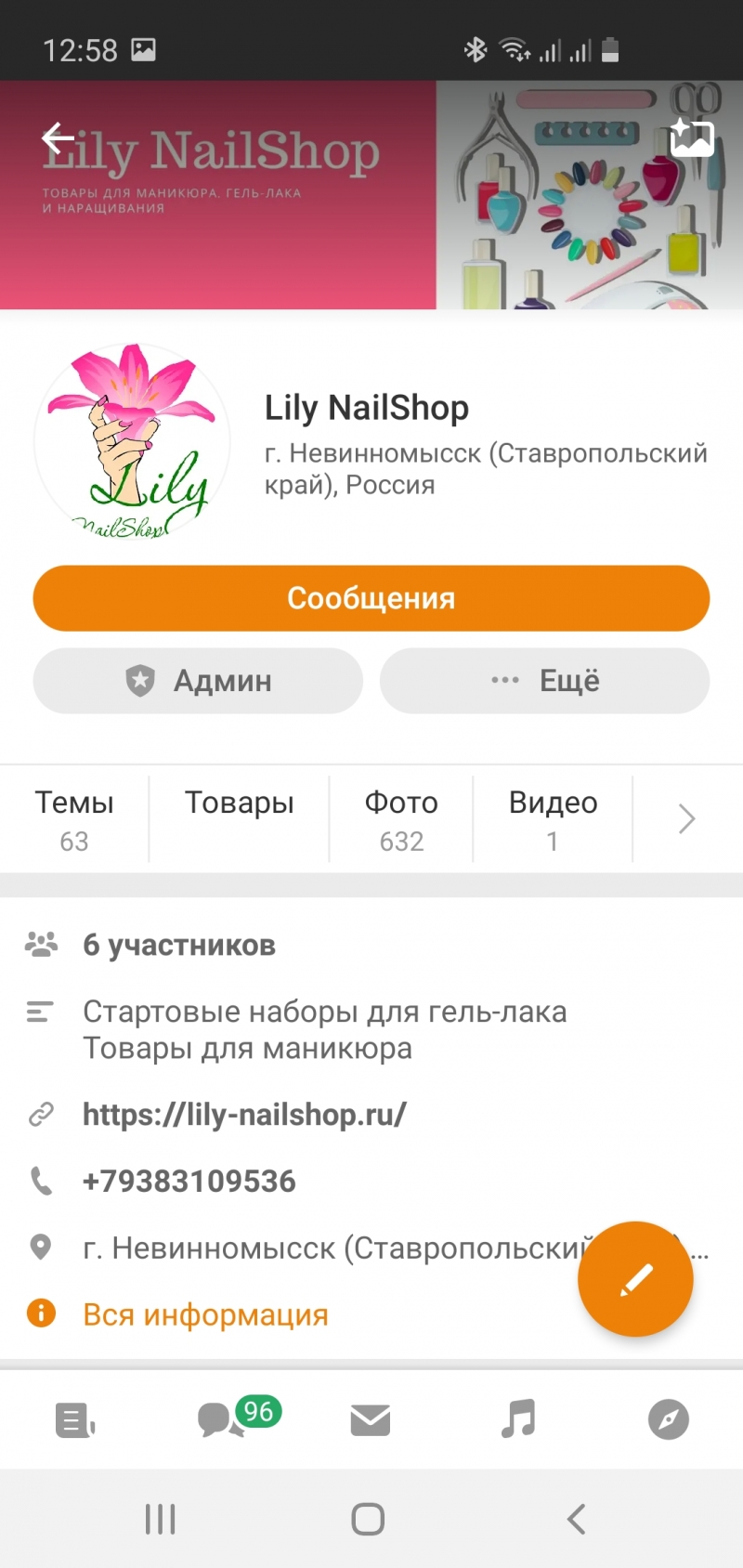Call the phone number +79383109536
The height and width of the screenshot is (1568, 743).
point(189,1181)
